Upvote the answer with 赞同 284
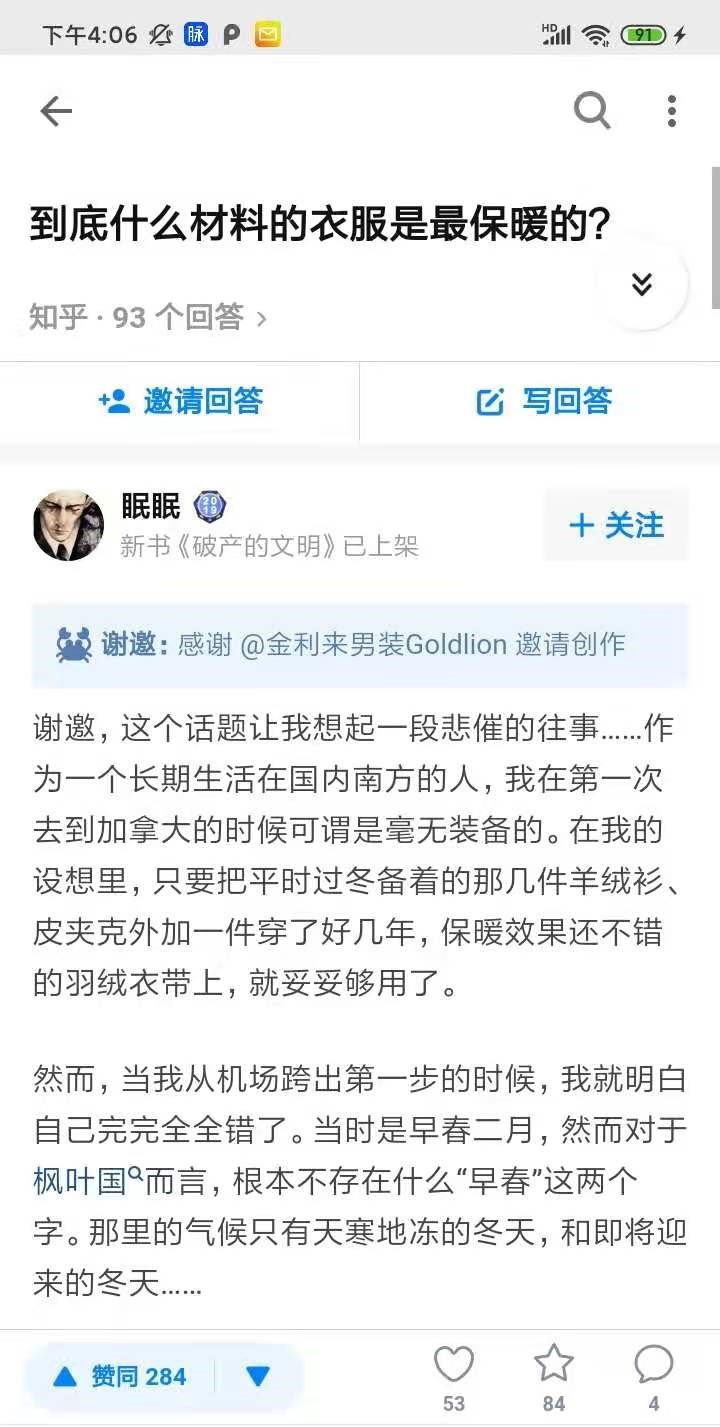This screenshot has width=720, height=1427. tap(120, 1377)
